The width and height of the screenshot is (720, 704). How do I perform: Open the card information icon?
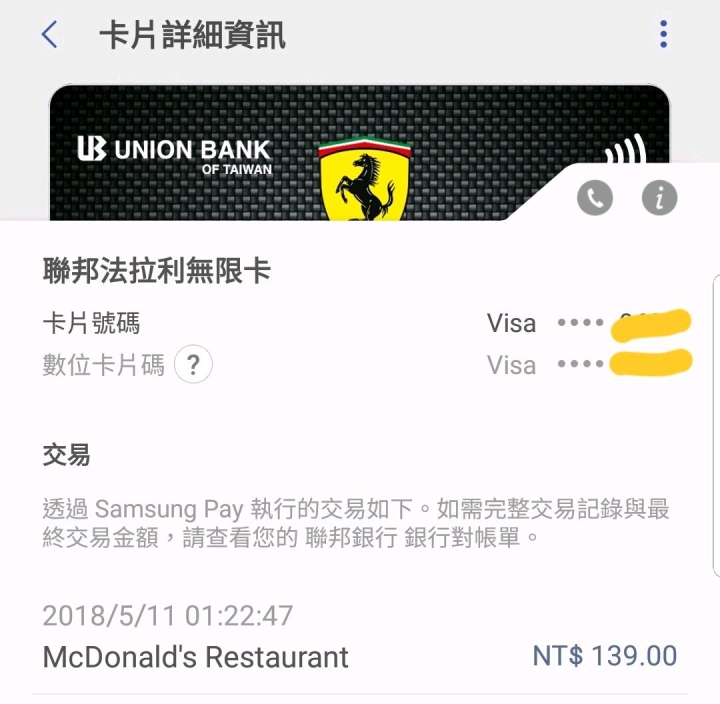(659, 198)
